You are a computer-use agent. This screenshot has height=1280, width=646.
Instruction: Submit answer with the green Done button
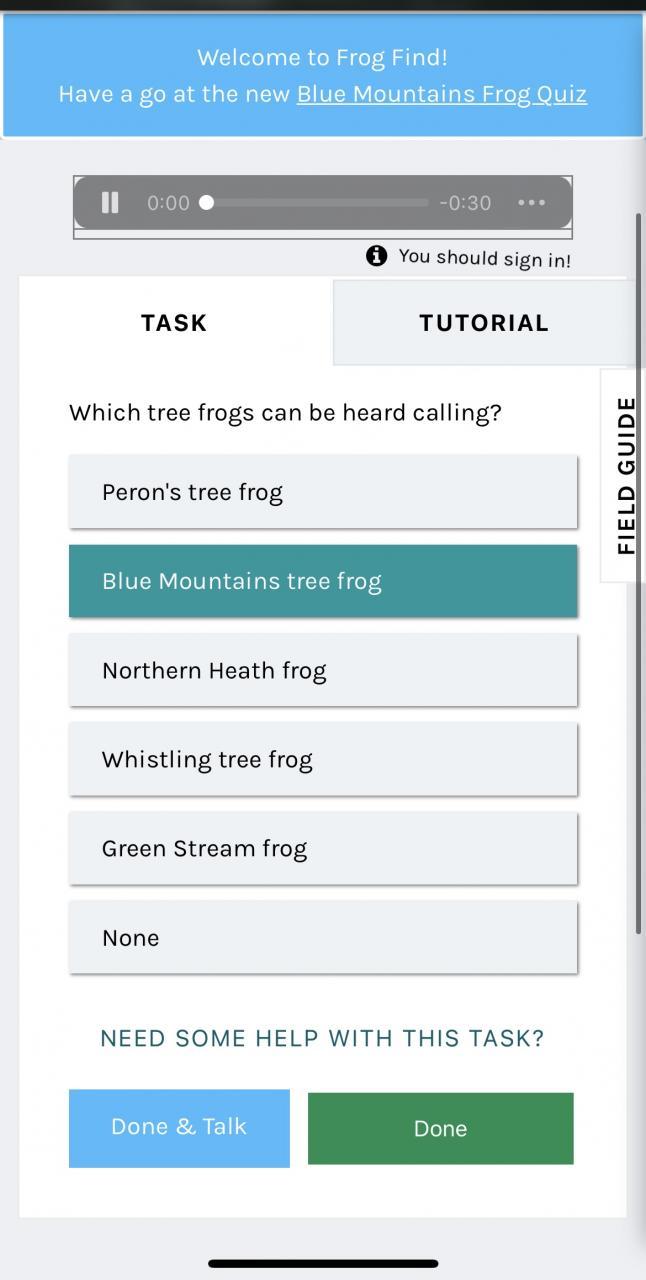pos(440,1128)
